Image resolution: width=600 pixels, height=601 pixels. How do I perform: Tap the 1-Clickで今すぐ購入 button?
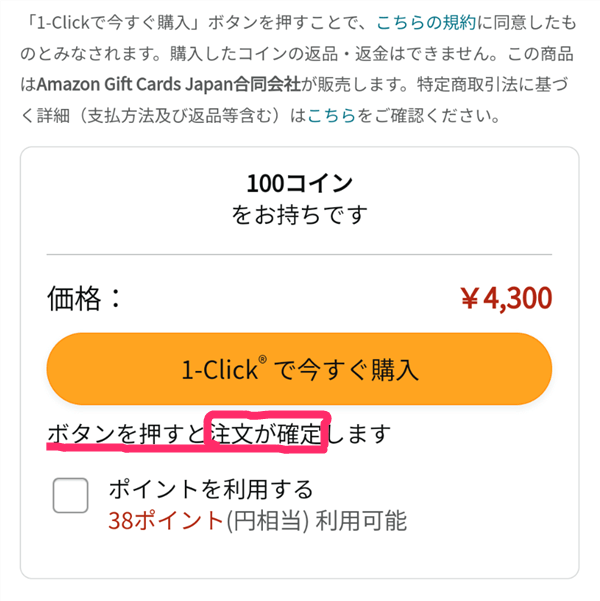[x=299, y=369]
